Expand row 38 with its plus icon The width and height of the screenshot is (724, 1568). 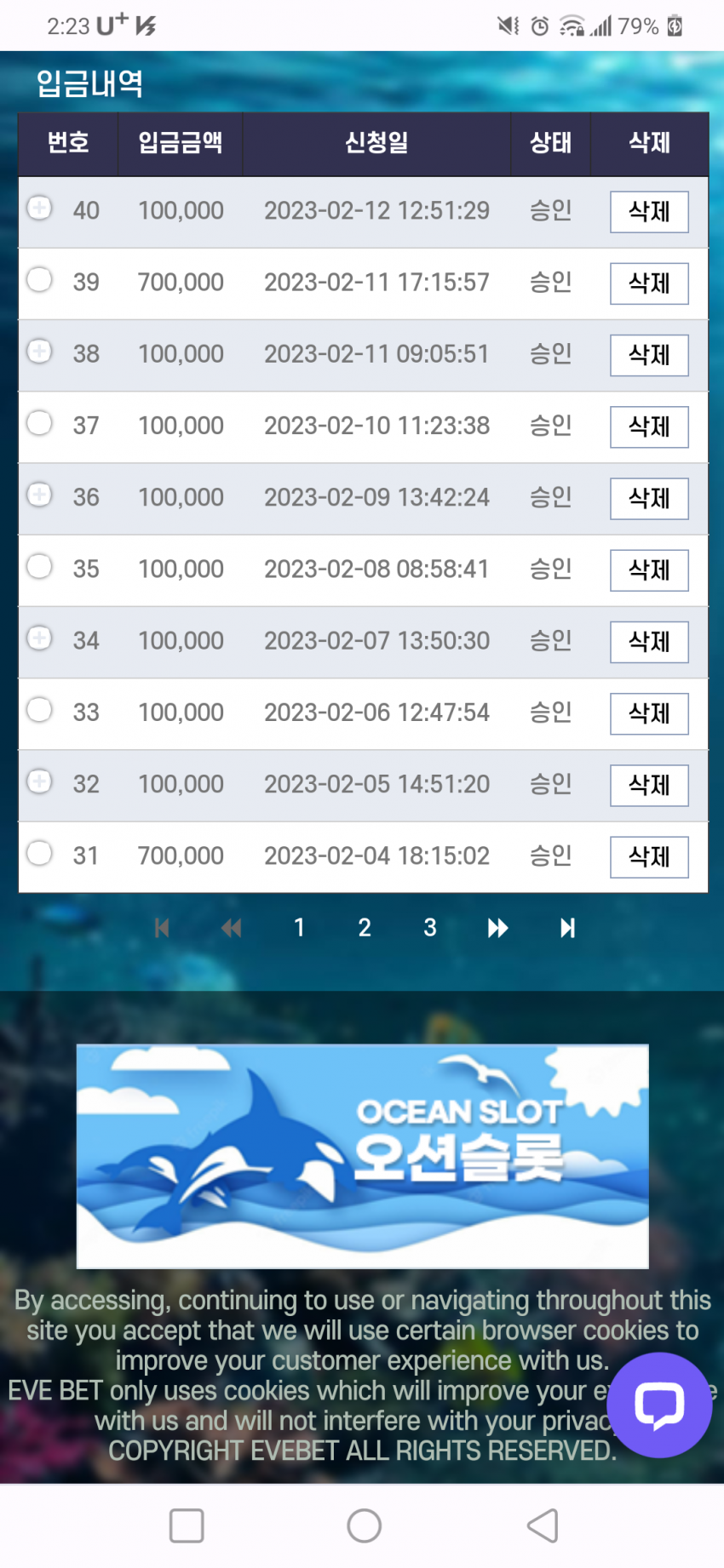[x=39, y=351]
